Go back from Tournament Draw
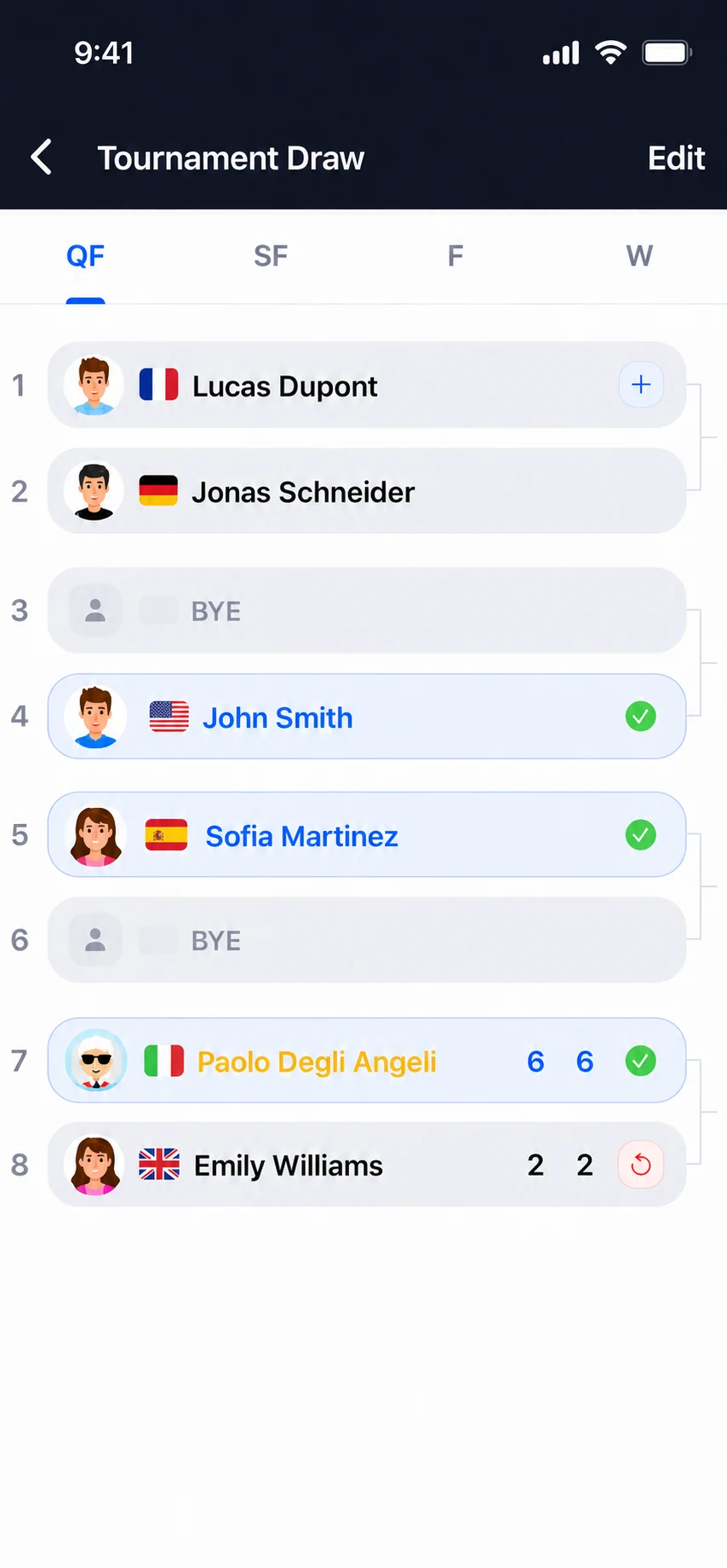 42,157
